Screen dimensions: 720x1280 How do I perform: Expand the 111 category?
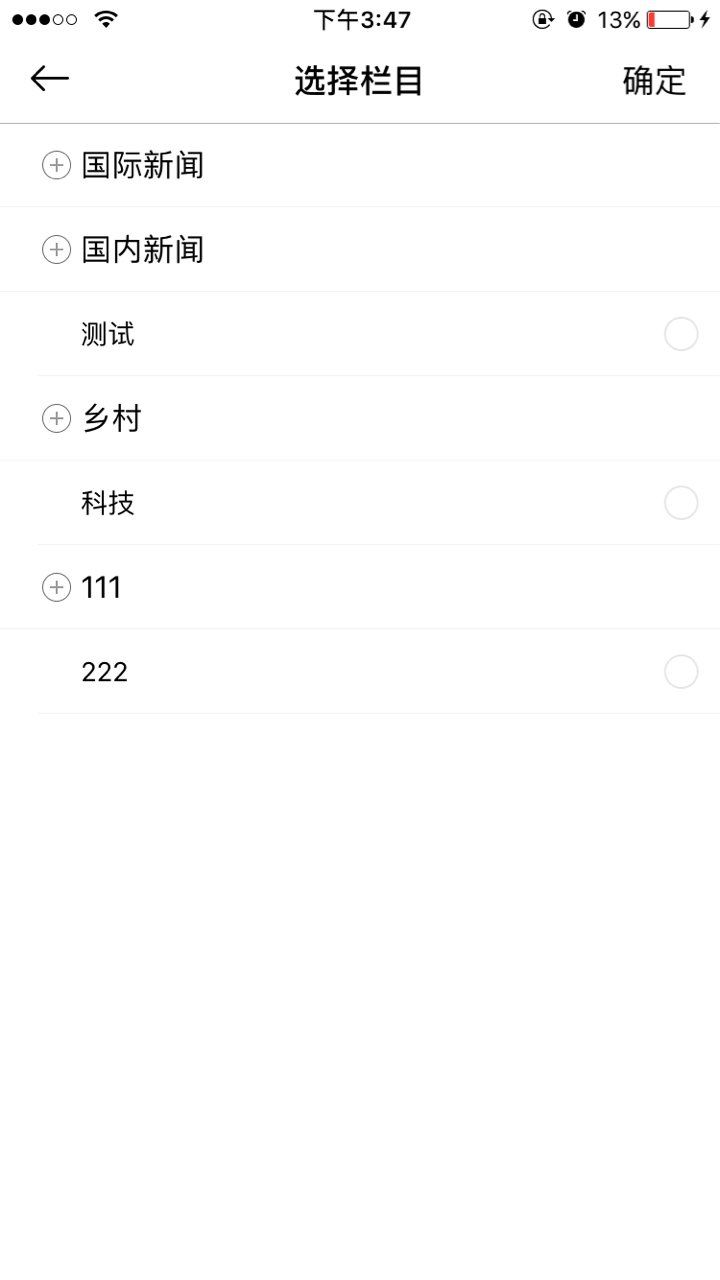(56, 588)
